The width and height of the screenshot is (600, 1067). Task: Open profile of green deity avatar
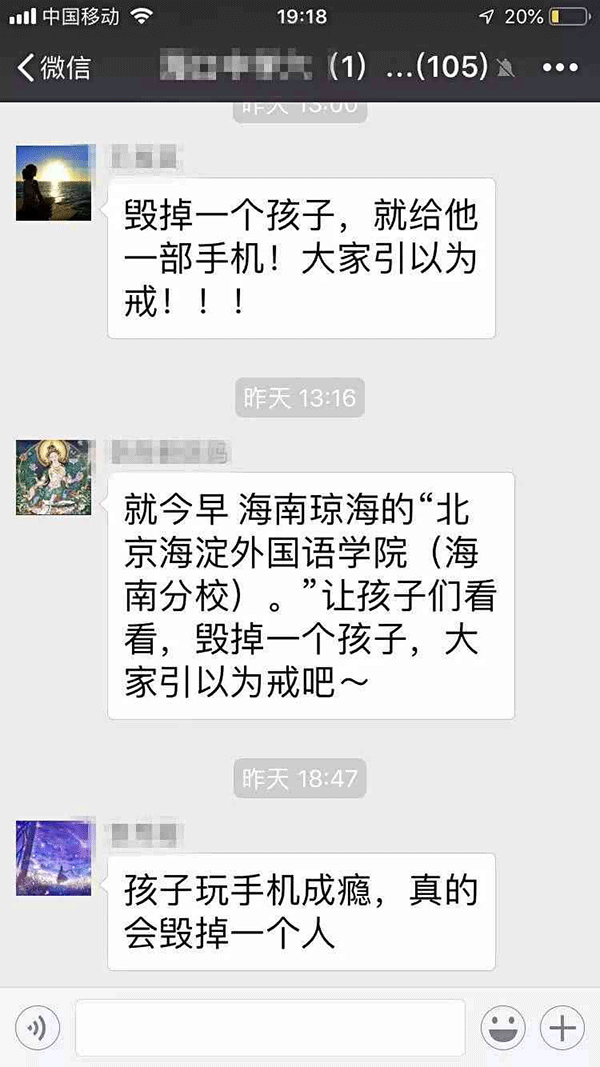(x=53, y=477)
